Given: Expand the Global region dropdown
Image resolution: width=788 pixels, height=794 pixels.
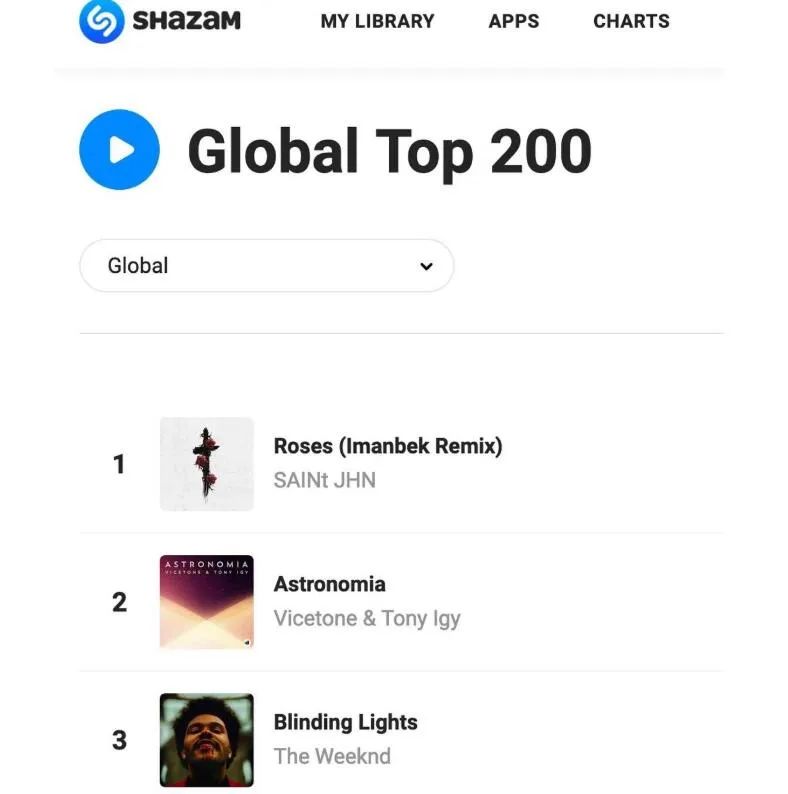Looking at the screenshot, I should tap(266, 266).
